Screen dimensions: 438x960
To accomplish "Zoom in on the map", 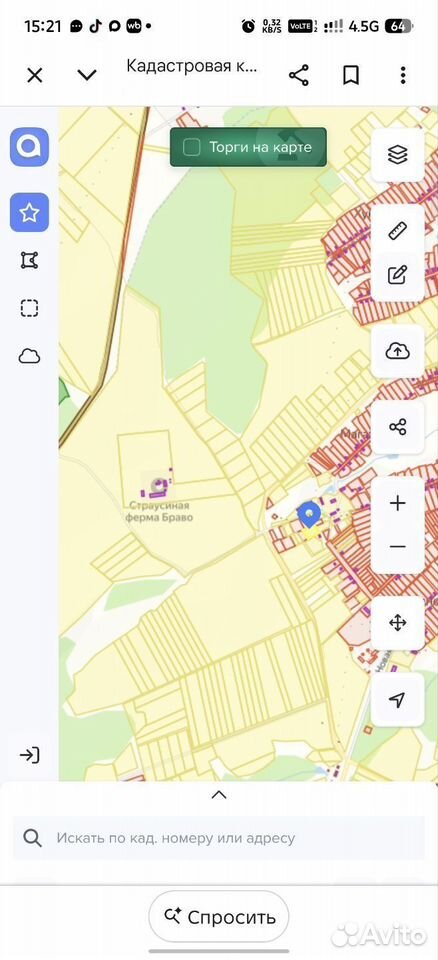I will [398, 503].
